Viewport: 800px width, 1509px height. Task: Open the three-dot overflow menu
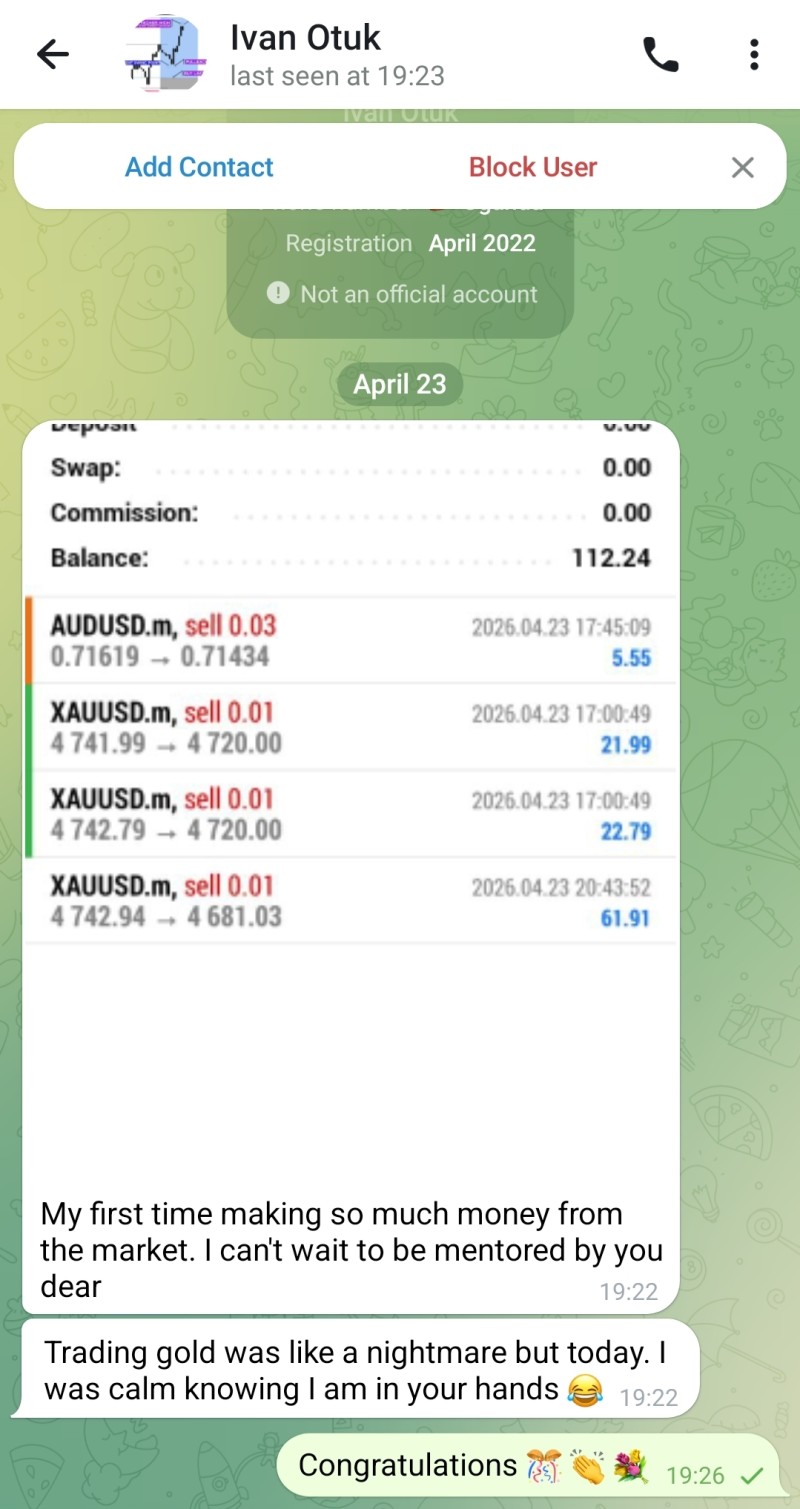point(754,55)
